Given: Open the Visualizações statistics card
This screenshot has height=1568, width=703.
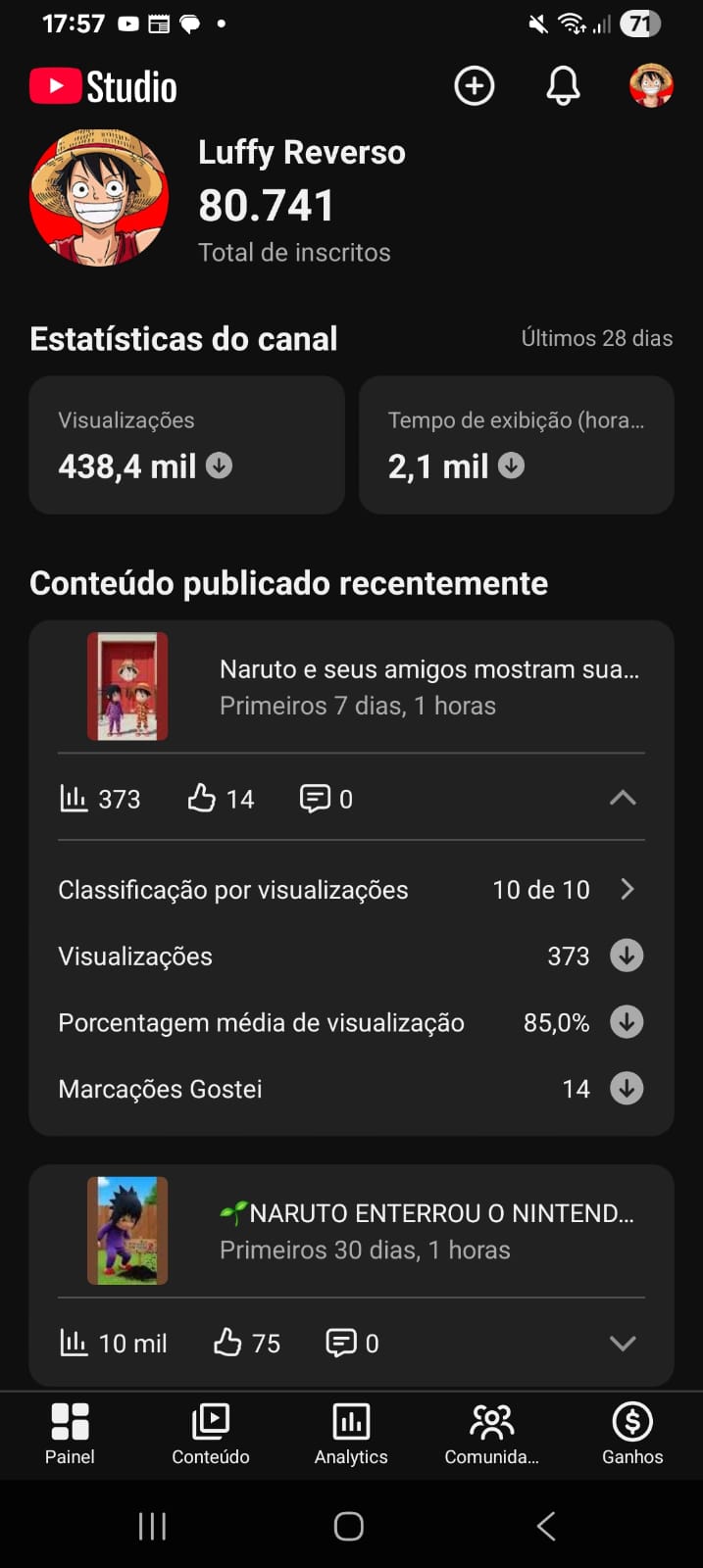Looking at the screenshot, I should 187,445.
